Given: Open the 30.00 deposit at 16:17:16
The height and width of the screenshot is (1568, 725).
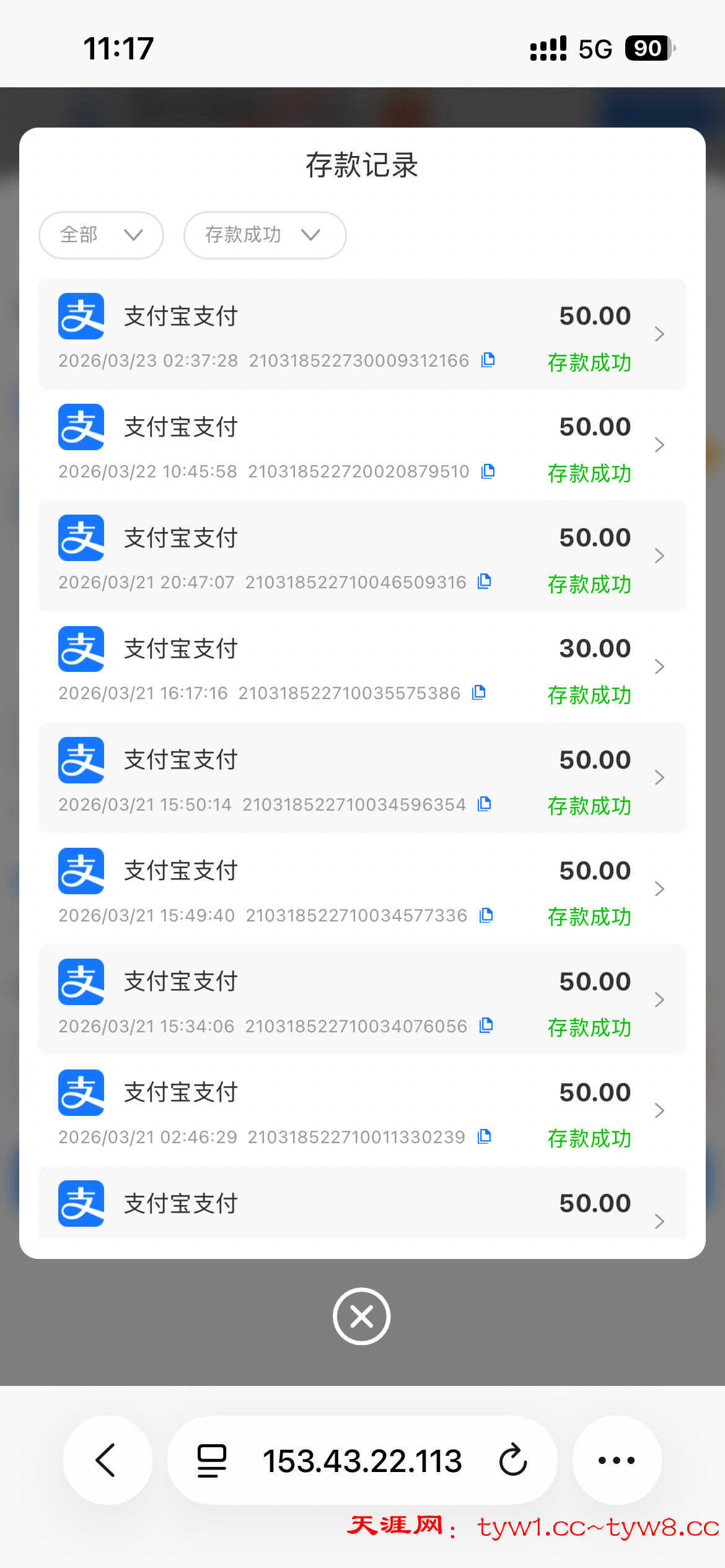Looking at the screenshot, I should [x=362, y=667].
